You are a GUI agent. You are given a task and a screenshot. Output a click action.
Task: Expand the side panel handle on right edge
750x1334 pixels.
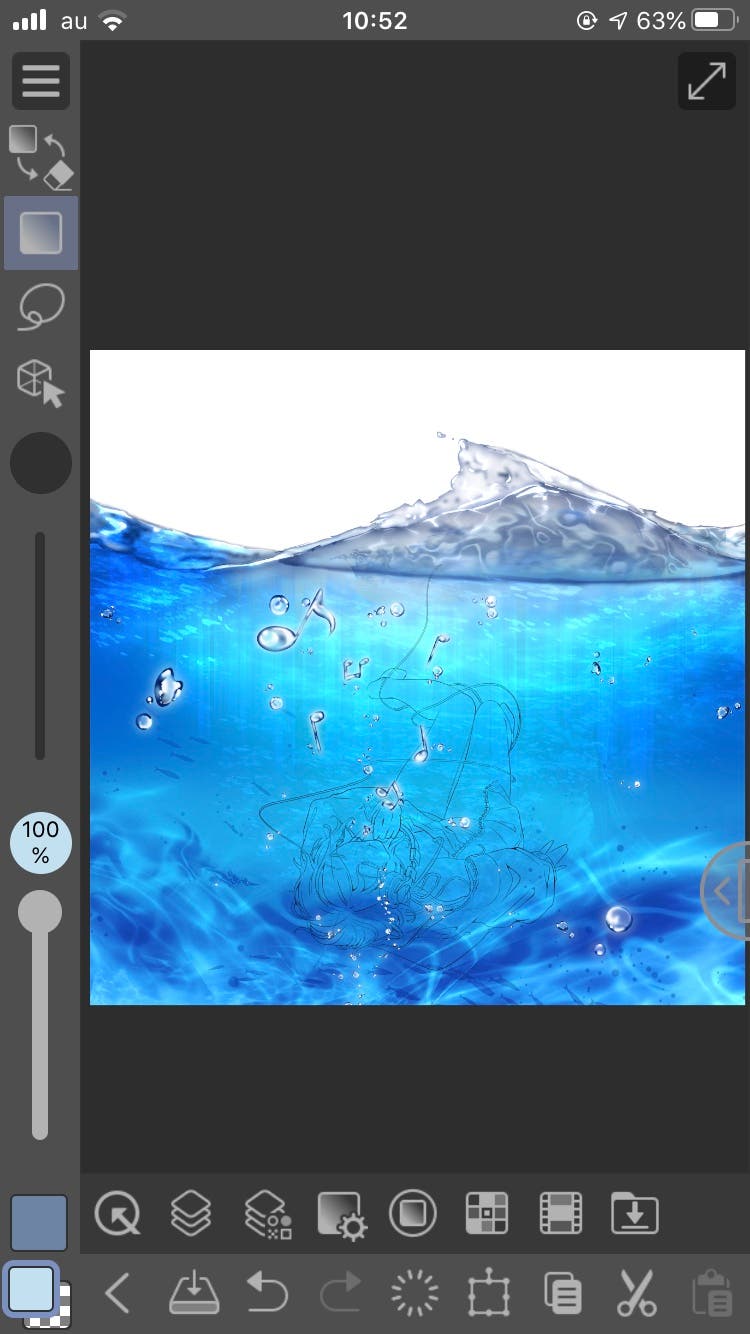coord(727,890)
